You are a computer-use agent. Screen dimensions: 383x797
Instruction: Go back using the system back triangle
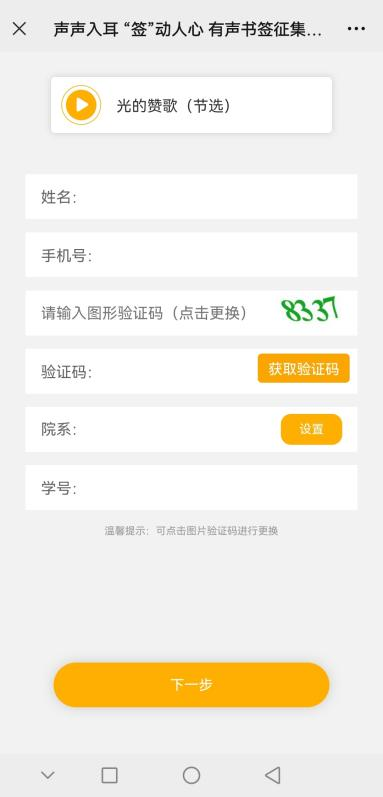273,775
